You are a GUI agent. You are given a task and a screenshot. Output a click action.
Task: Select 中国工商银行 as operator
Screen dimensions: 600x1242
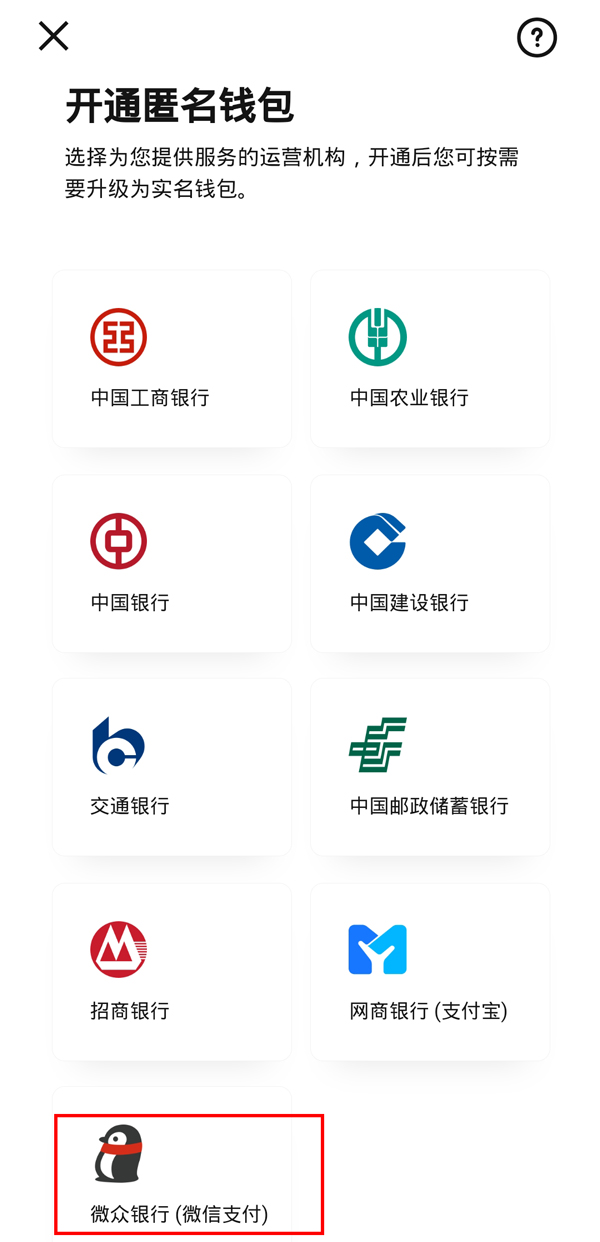171,358
